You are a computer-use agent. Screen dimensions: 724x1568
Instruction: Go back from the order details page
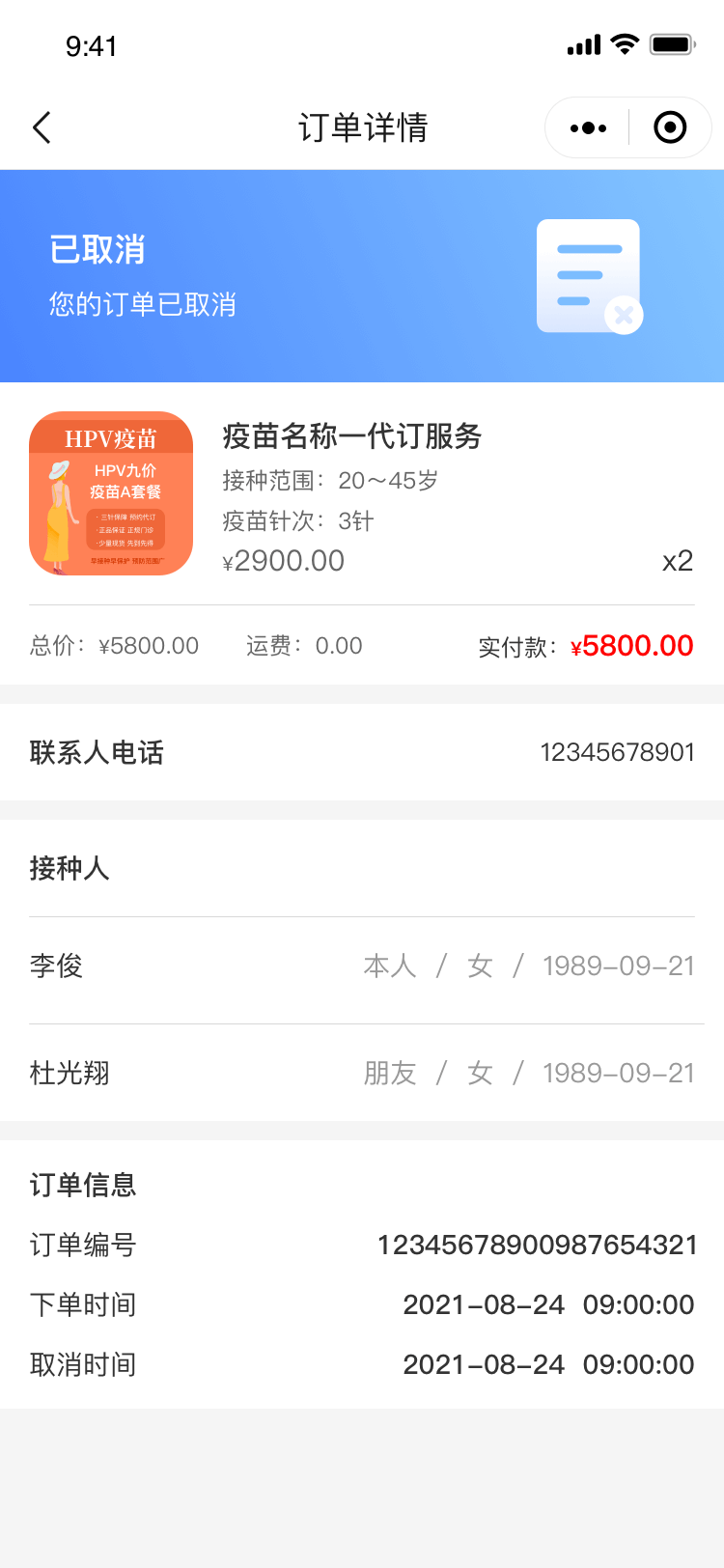[x=42, y=127]
